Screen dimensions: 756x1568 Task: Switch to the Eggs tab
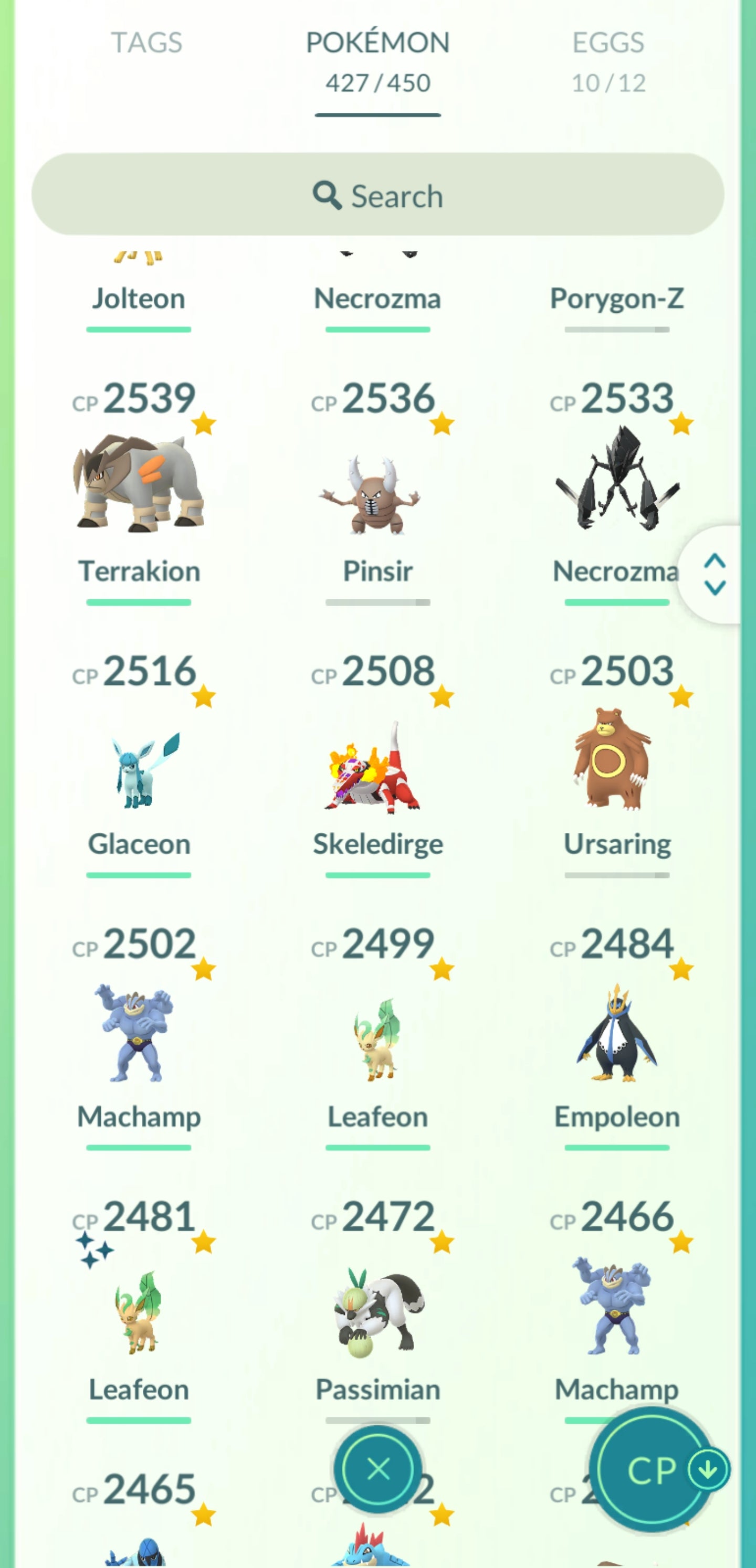(608, 60)
